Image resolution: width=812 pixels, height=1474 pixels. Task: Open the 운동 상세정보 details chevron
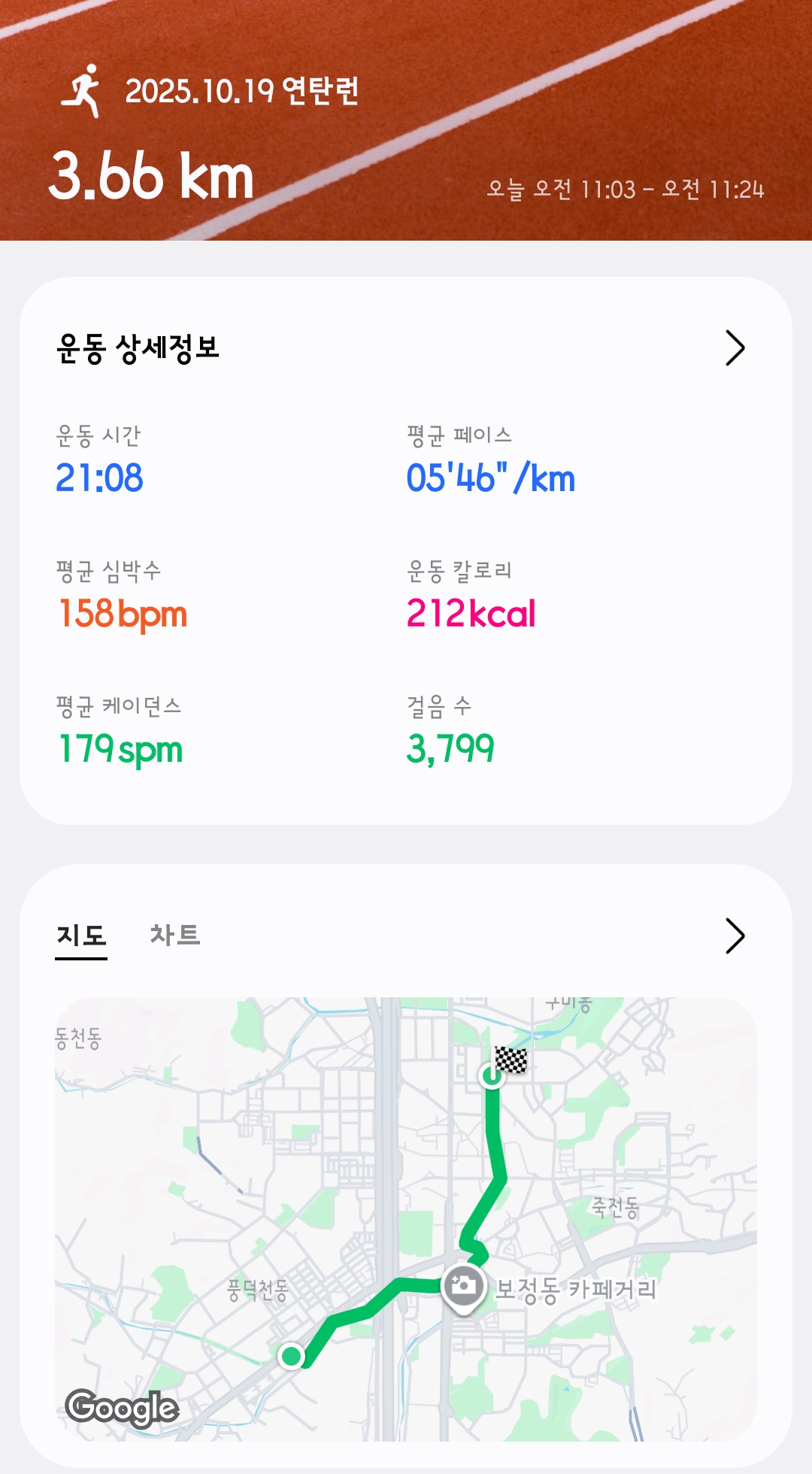click(x=735, y=348)
